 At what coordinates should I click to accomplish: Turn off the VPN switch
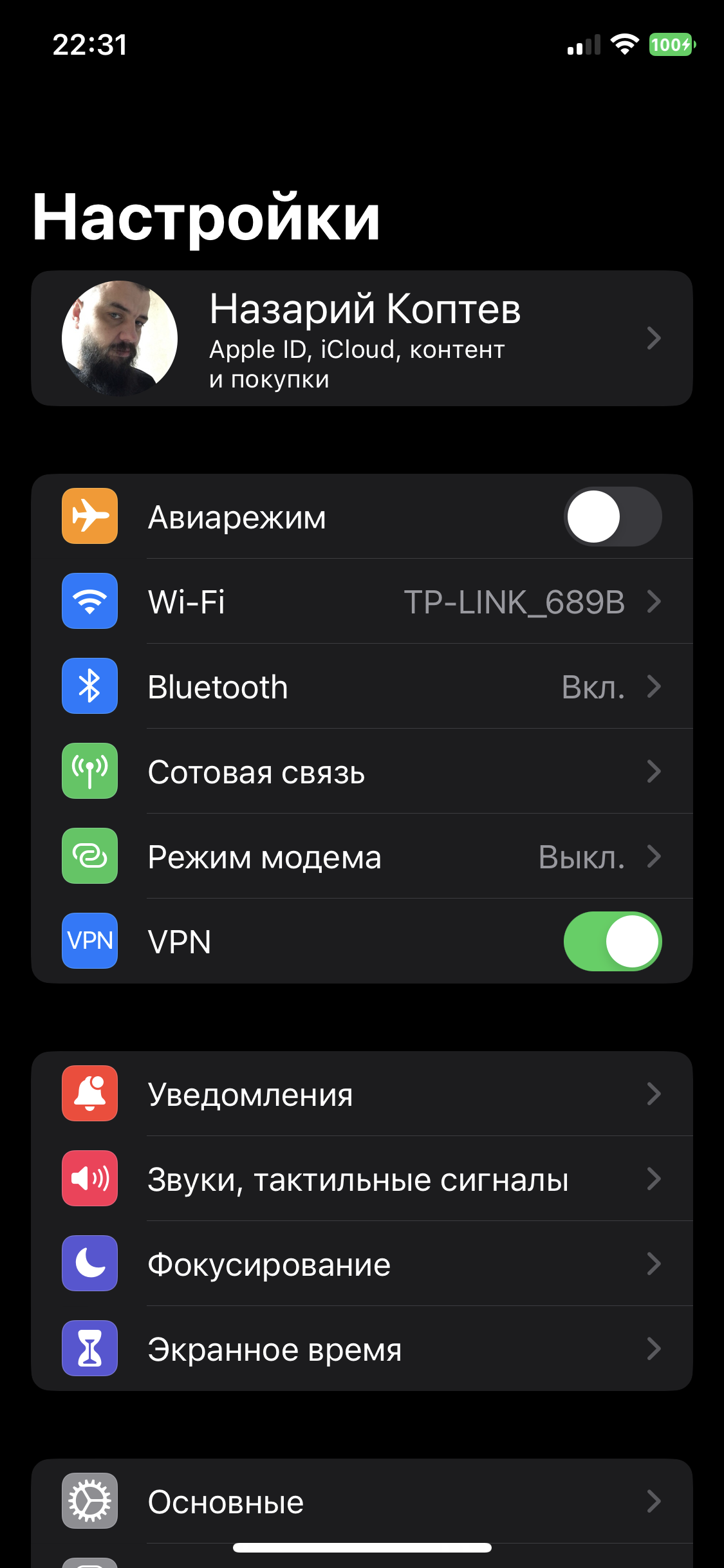[x=613, y=941]
